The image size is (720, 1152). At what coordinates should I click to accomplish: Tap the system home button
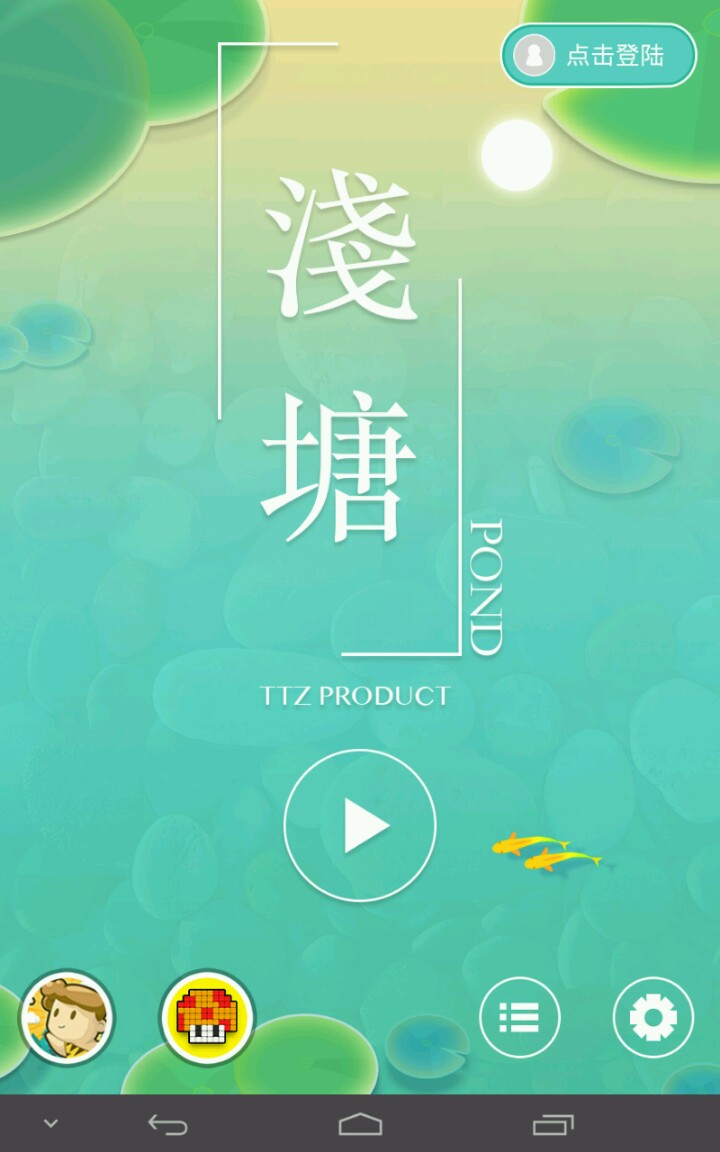360,1125
